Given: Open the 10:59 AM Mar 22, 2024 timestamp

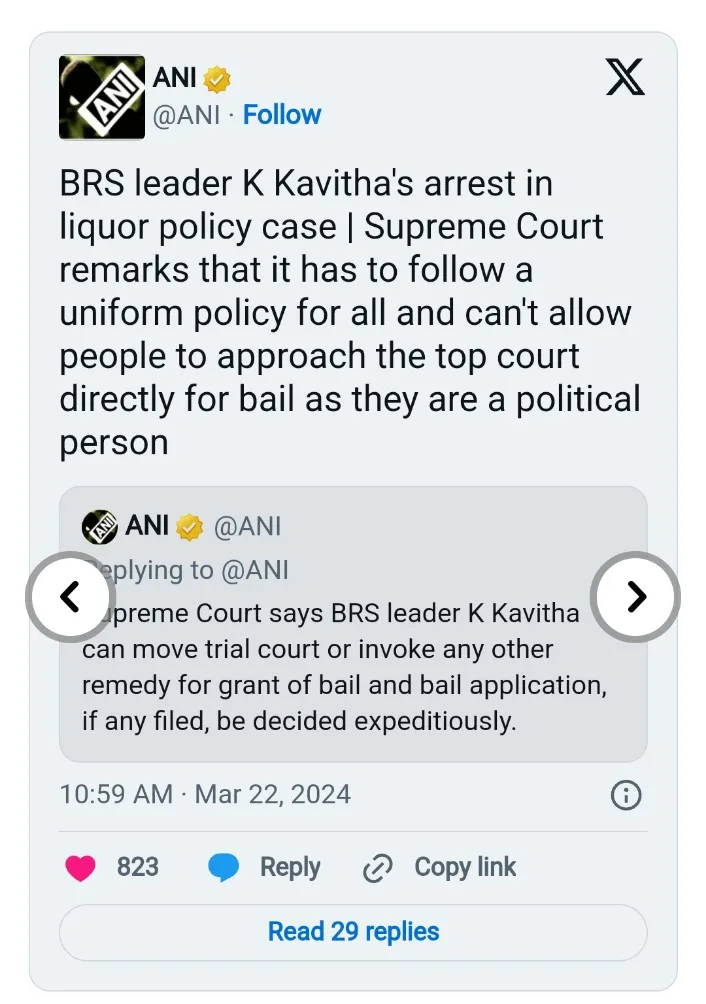Looking at the screenshot, I should click(205, 795).
